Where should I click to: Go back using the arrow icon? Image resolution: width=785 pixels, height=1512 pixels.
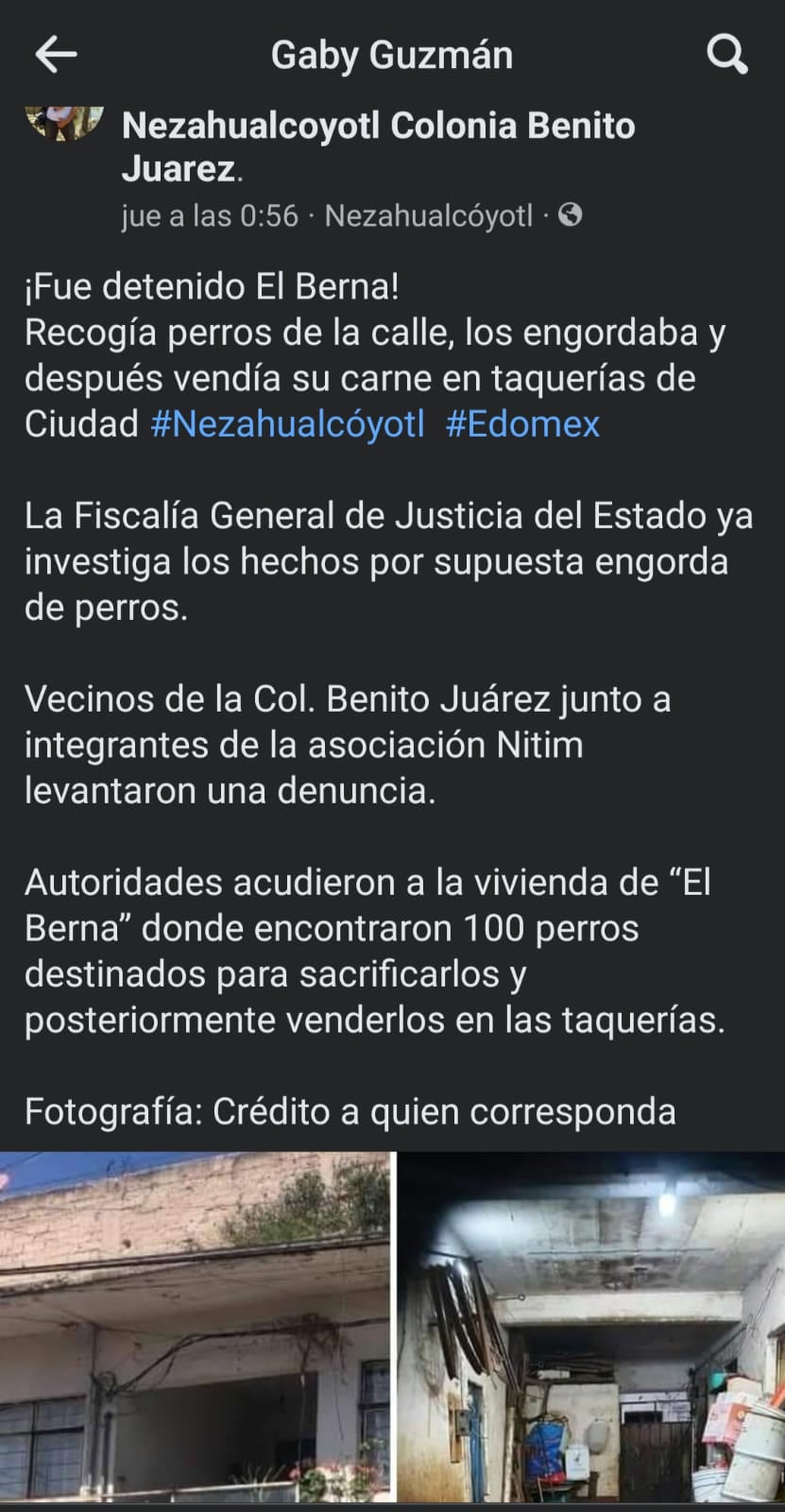click(56, 55)
